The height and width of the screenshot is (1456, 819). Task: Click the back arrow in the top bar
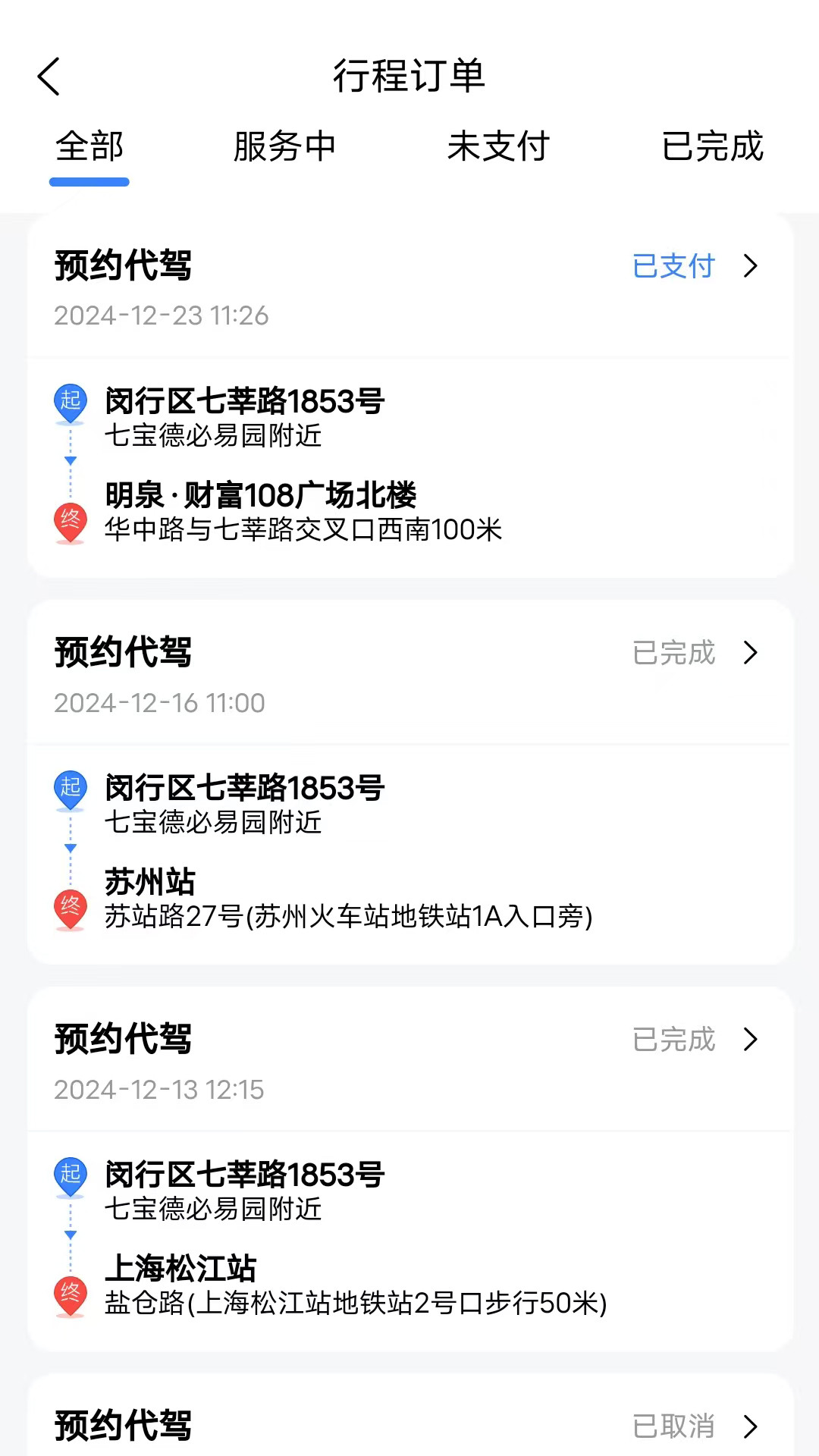pyautogui.click(x=49, y=77)
